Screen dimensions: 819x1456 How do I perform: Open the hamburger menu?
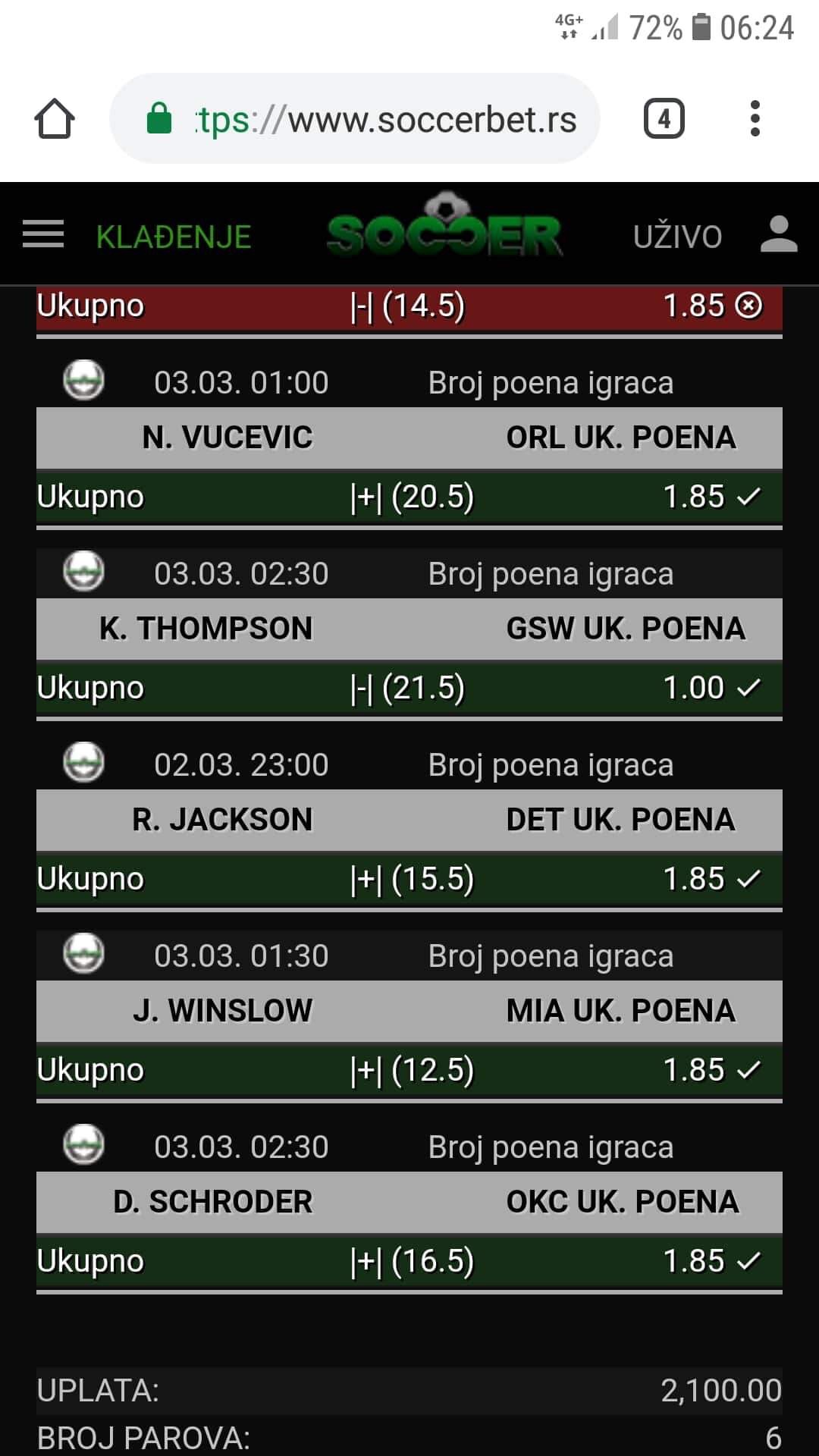point(43,234)
